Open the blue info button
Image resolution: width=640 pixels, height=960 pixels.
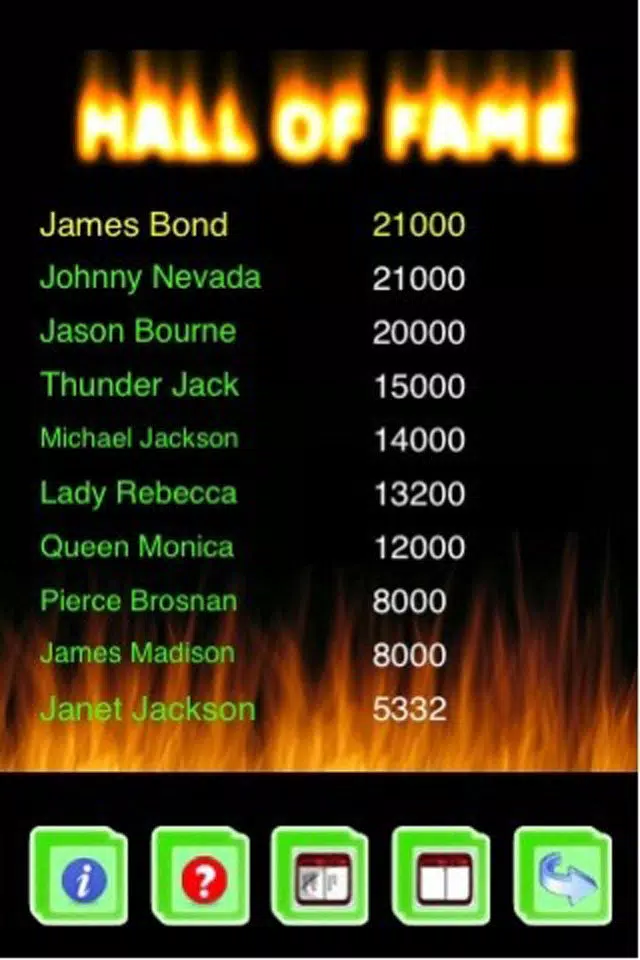(x=79, y=876)
